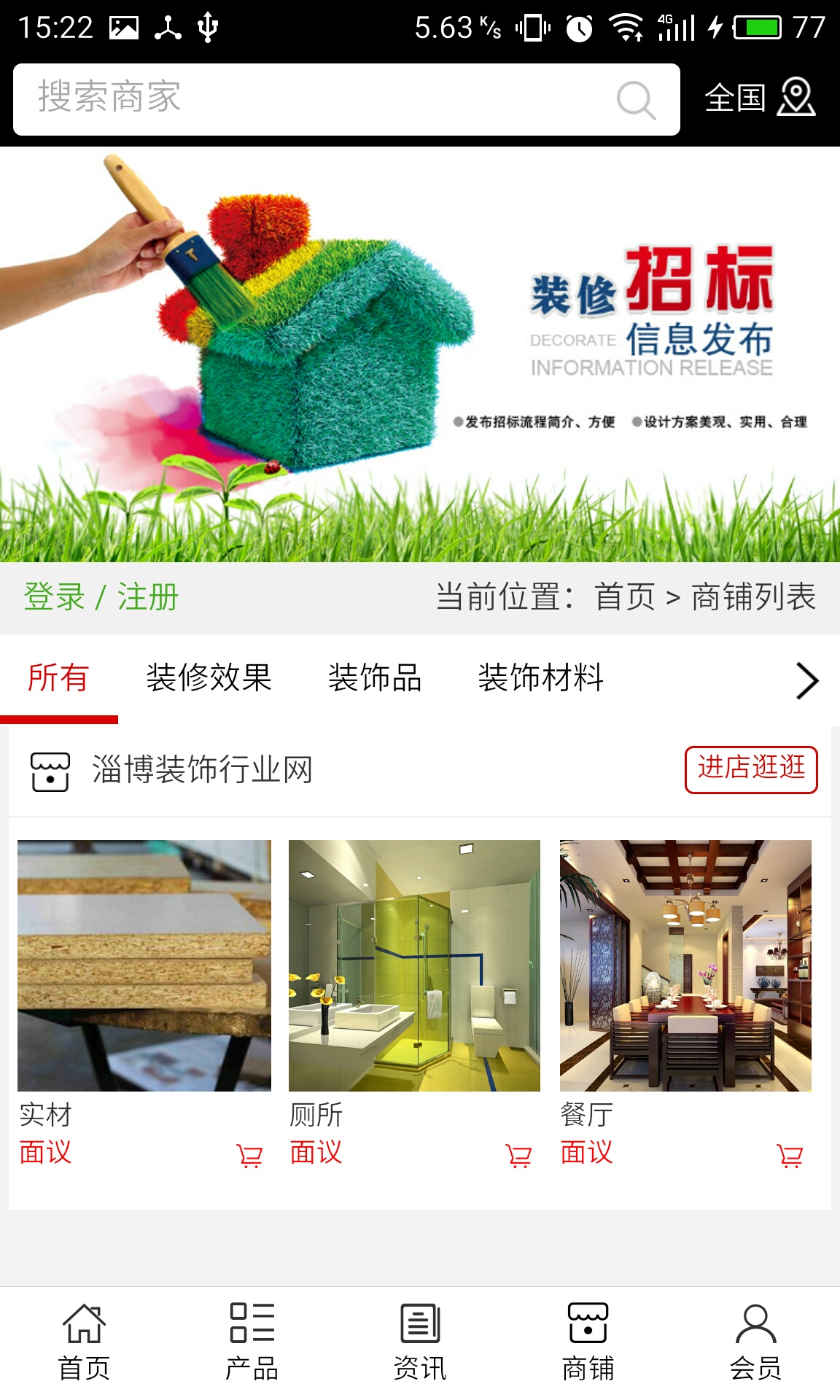840x1400 pixels.
Task: Add 实材 to cart
Action: [249, 1156]
